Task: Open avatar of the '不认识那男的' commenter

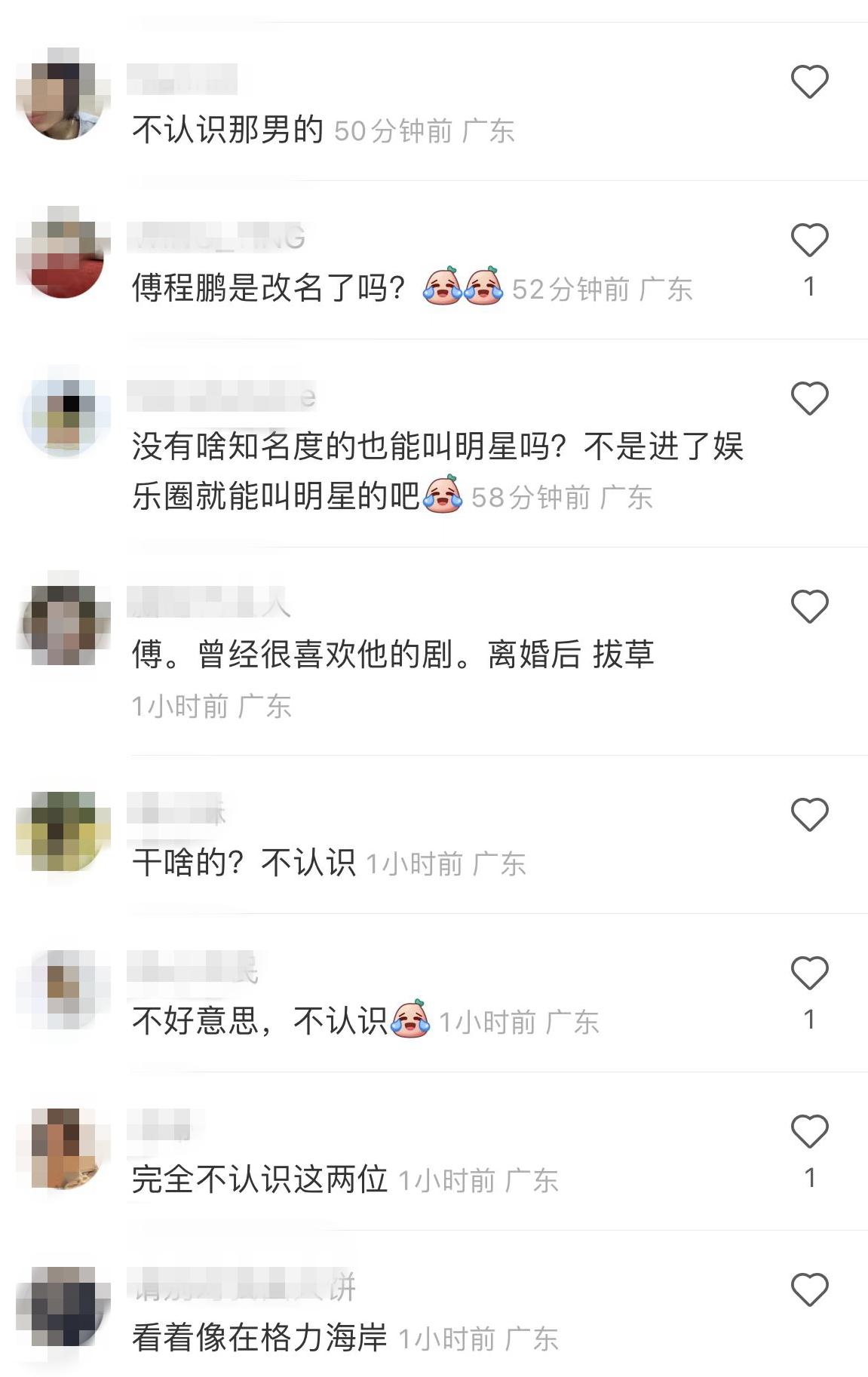Action: pyautogui.click(x=63, y=94)
